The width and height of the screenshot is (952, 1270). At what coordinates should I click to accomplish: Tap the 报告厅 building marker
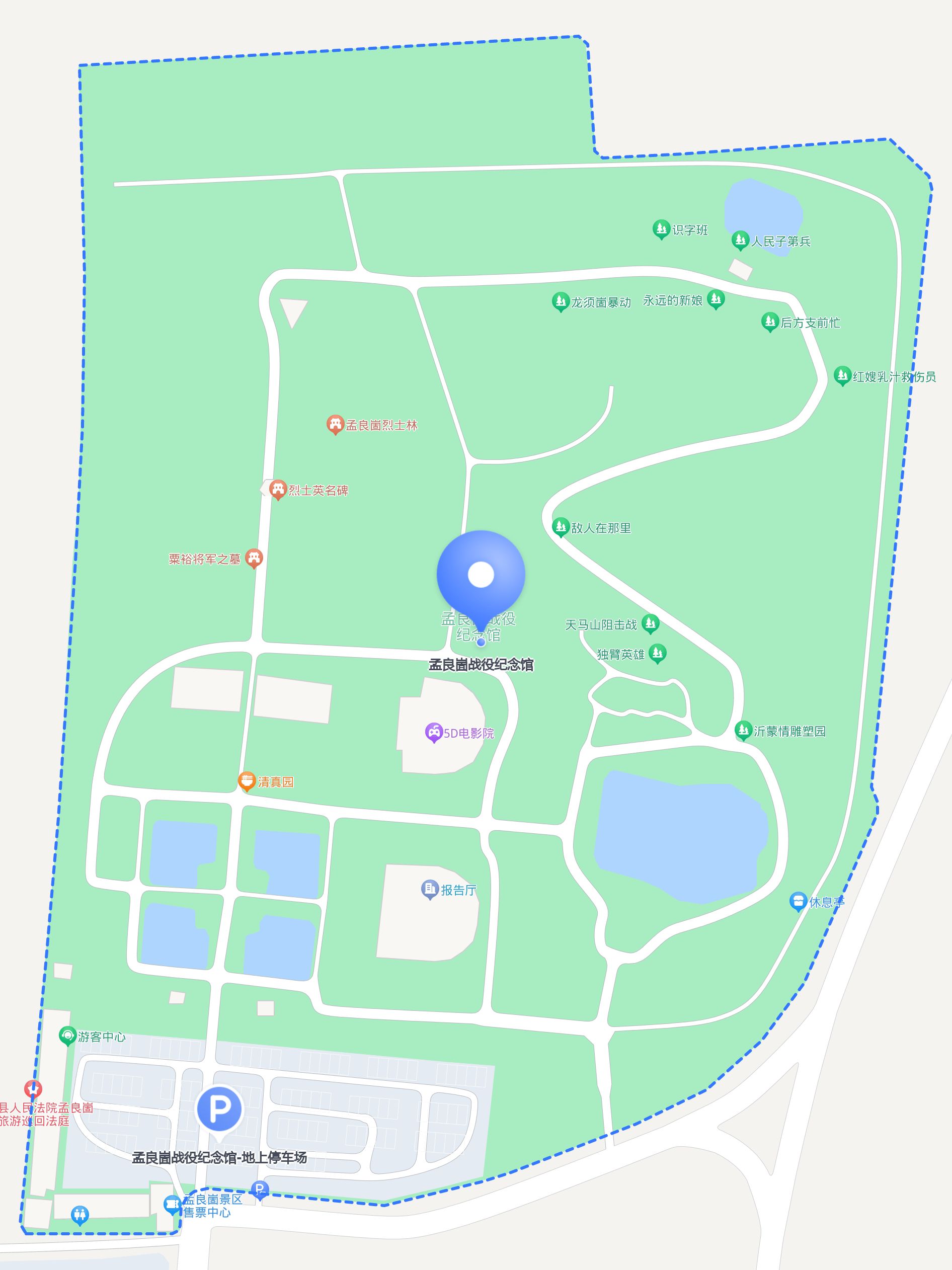coord(430,889)
